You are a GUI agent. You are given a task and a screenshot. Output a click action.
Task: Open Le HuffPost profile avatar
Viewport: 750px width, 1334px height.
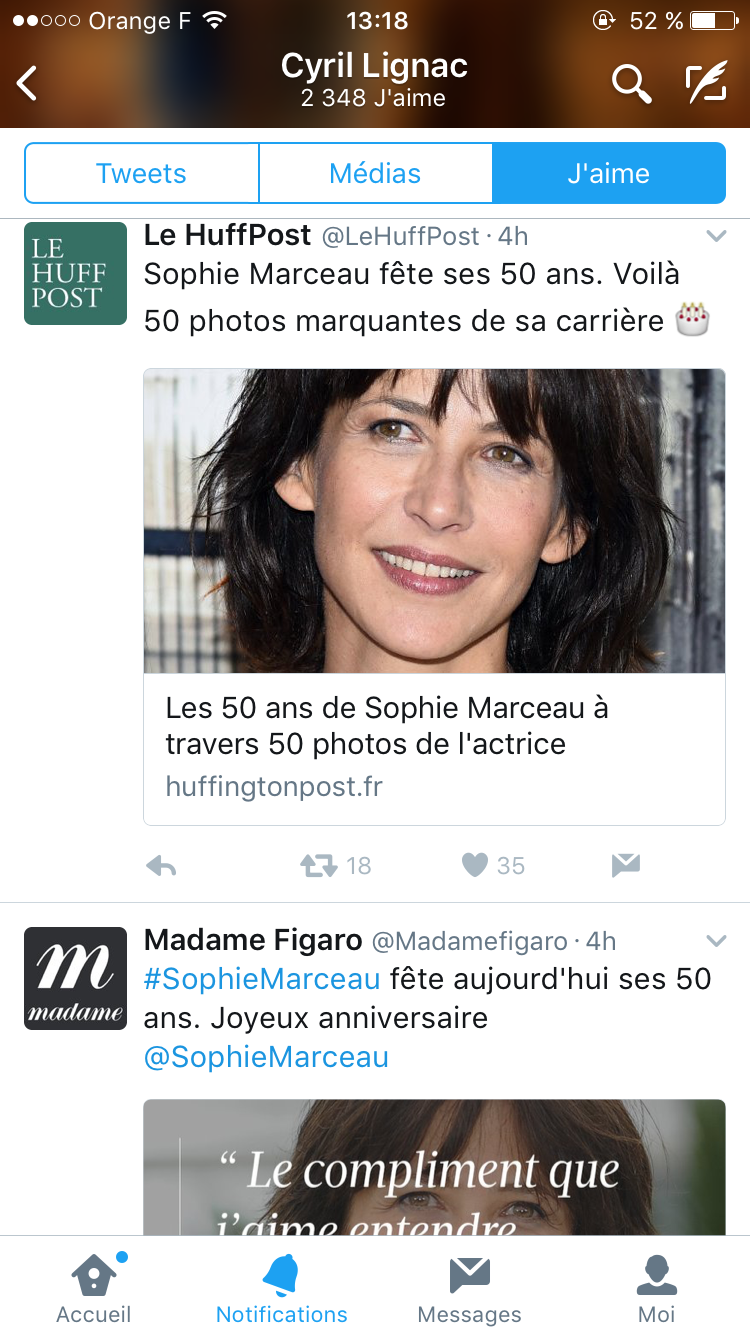(76, 273)
